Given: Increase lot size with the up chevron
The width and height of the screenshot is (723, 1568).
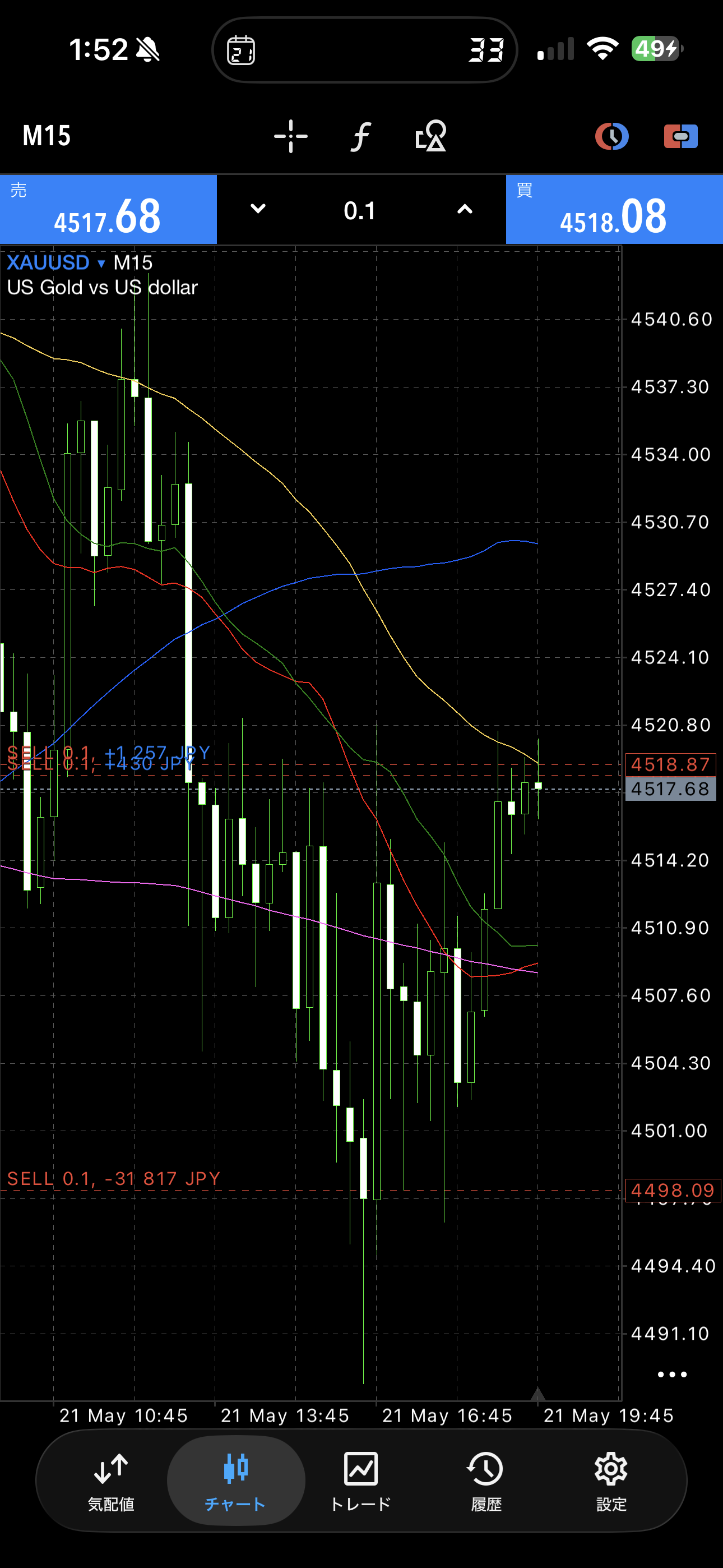Looking at the screenshot, I should [465, 209].
